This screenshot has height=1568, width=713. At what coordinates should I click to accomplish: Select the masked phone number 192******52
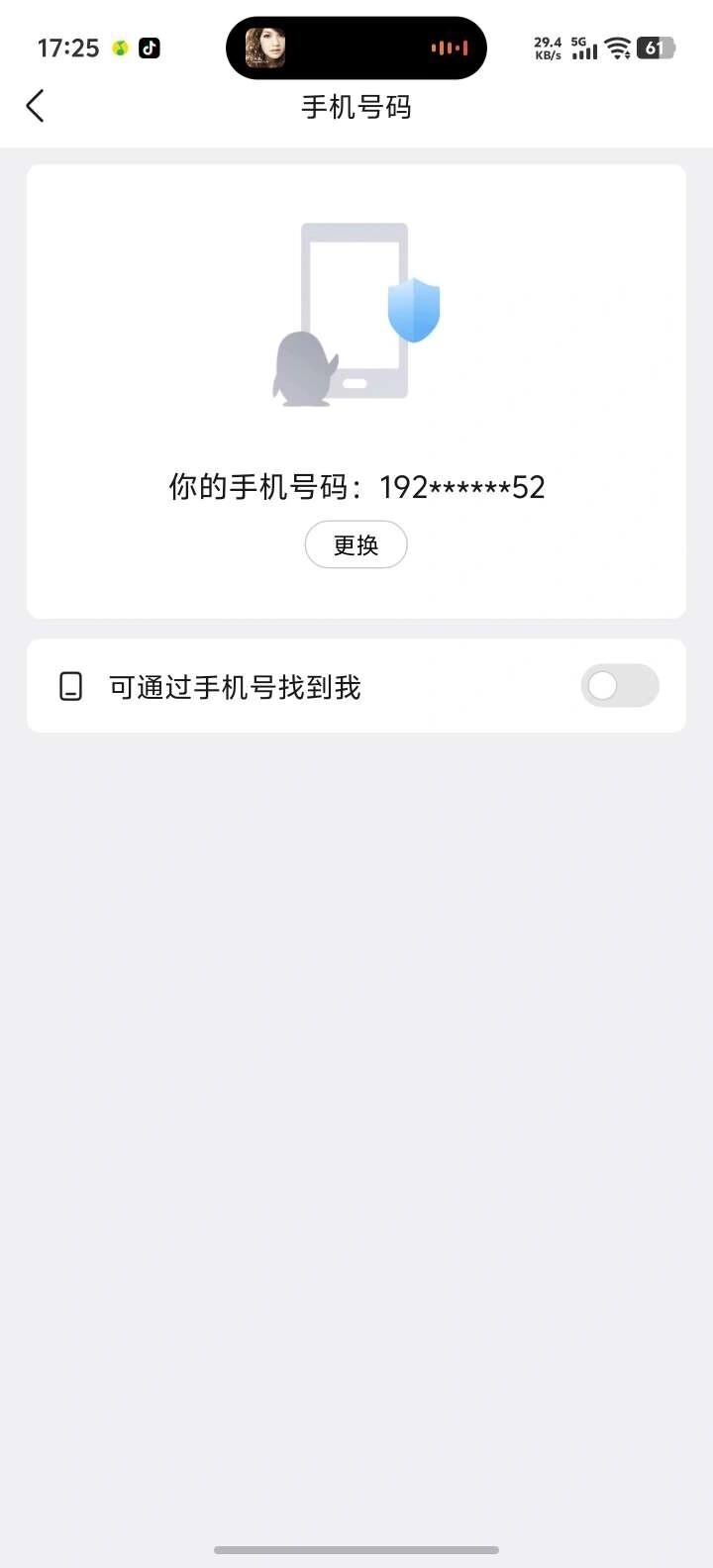(x=461, y=486)
